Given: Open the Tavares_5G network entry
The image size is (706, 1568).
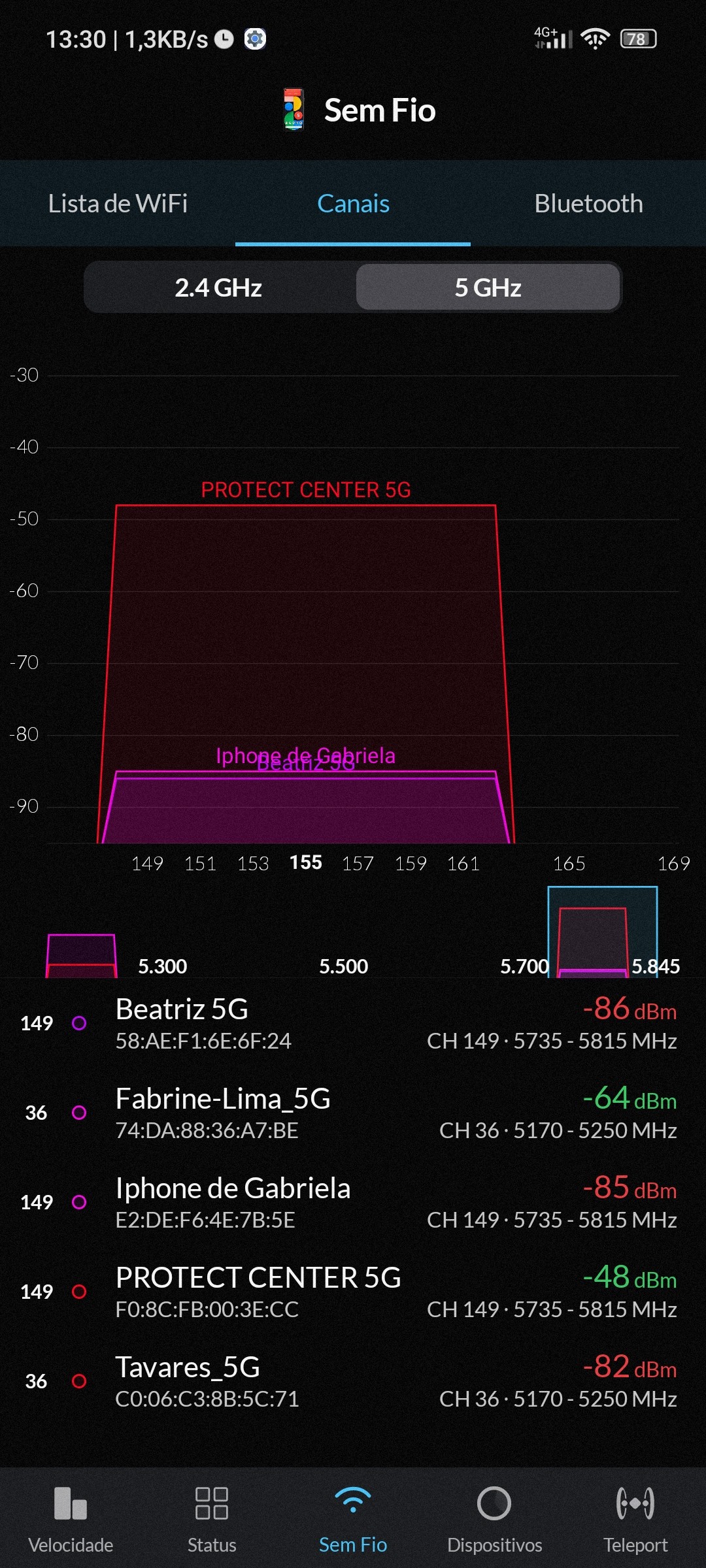Looking at the screenshot, I should coord(353,1381).
